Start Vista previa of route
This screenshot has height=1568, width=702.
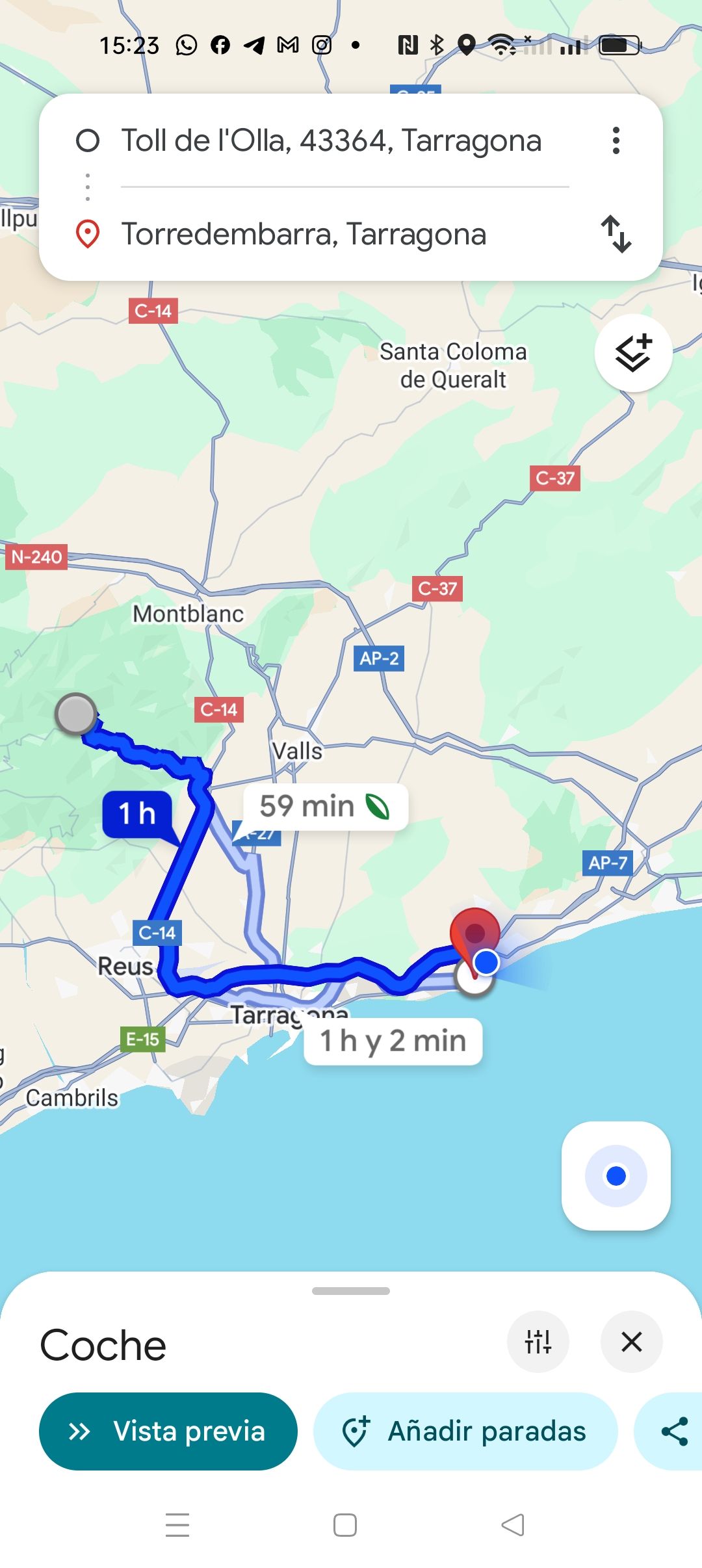(x=168, y=1431)
